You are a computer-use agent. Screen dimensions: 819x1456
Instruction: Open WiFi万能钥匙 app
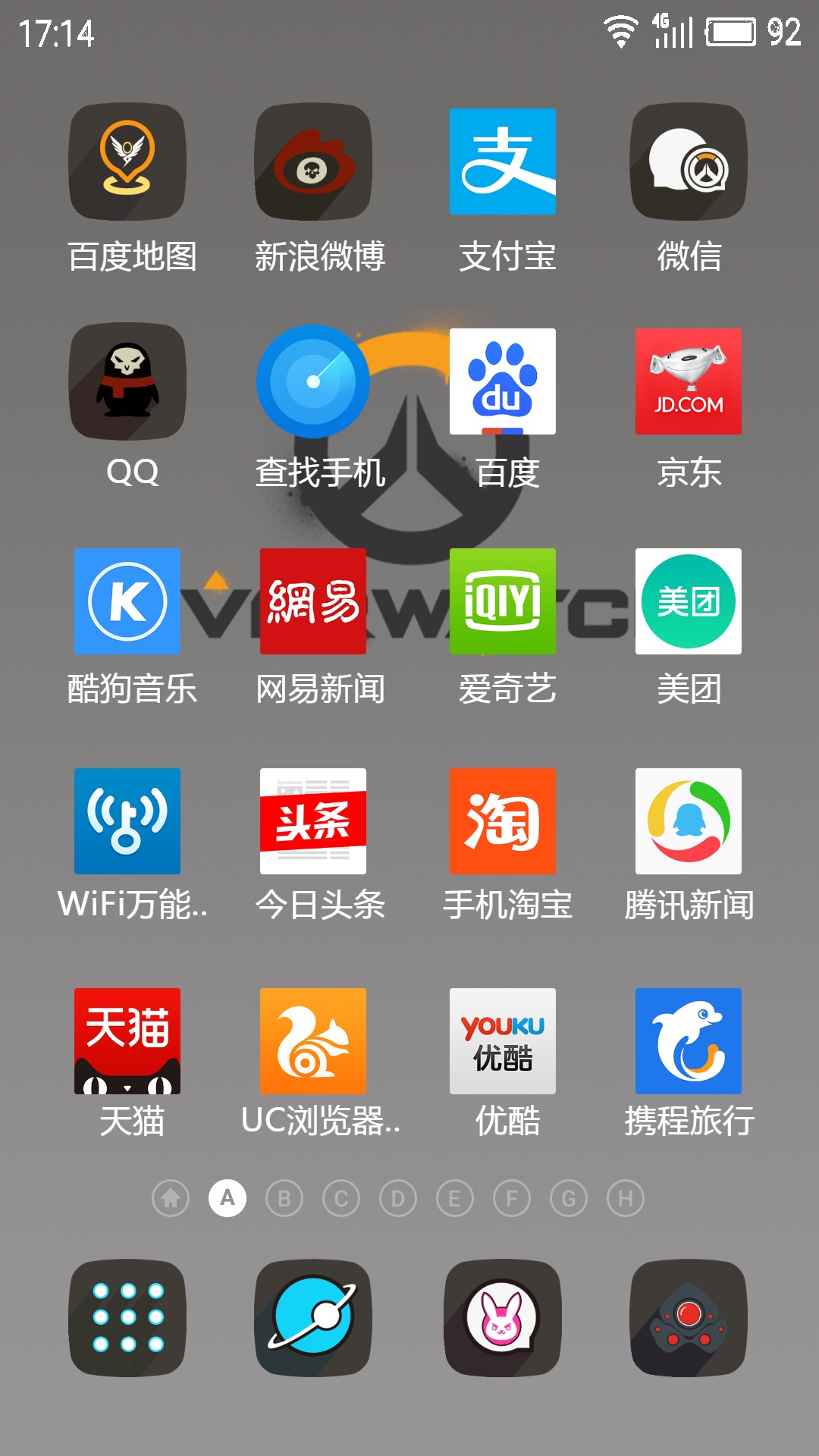pos(127,821)
